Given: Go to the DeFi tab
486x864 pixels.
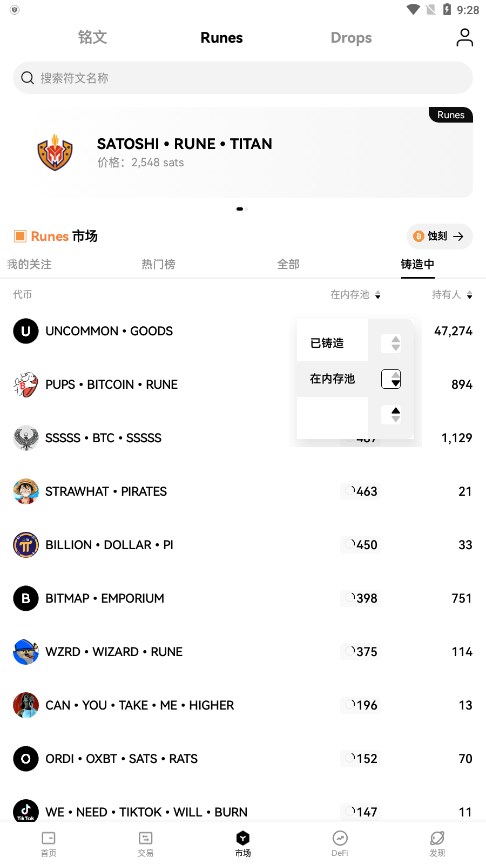Looking at the screenshot, I should 340,844.
